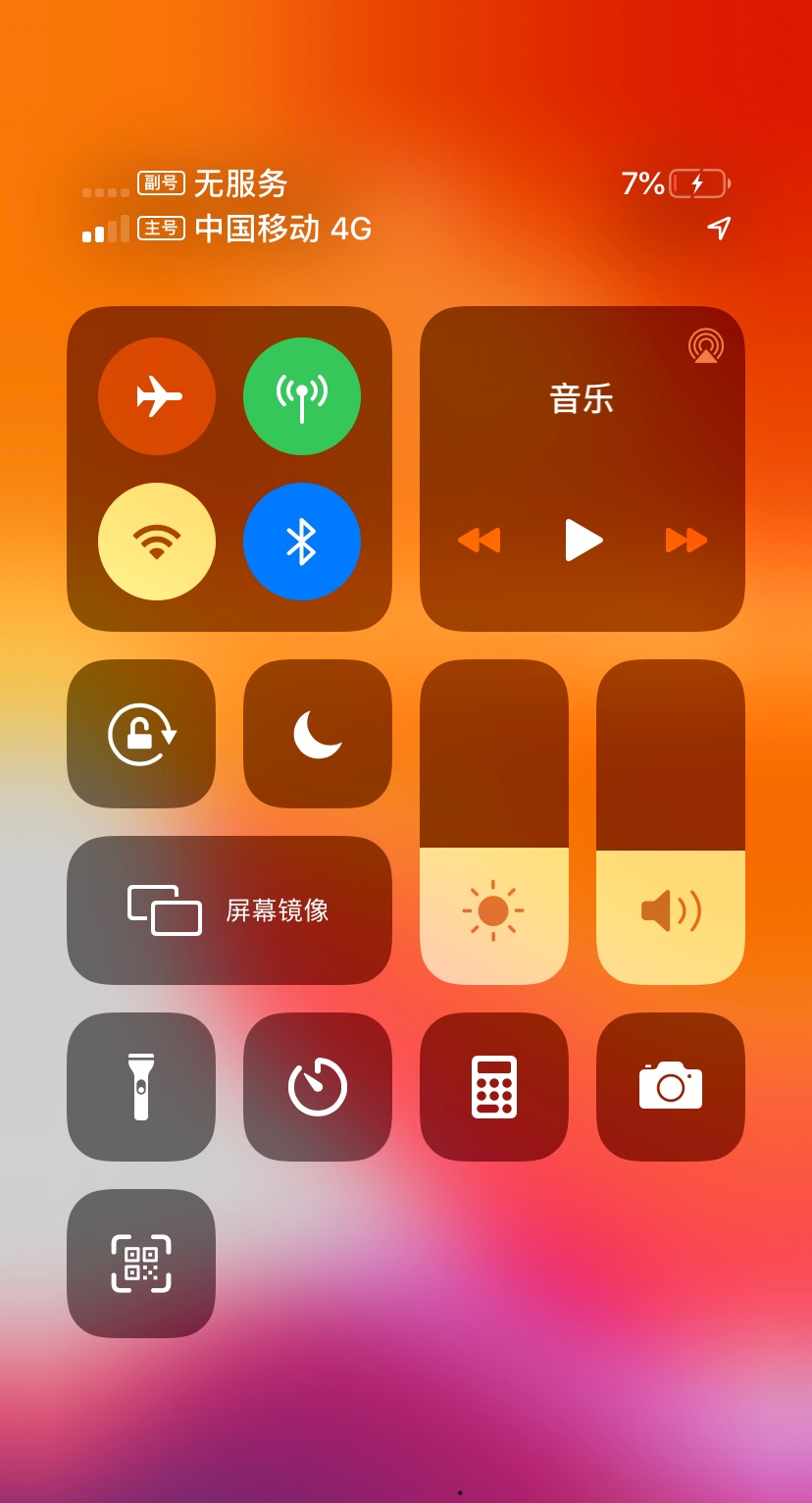This screenshot has width=812, height=1503.
Task: Play music in the 音乐 widget
Action: pyautogui.click(x=583, y=540)
